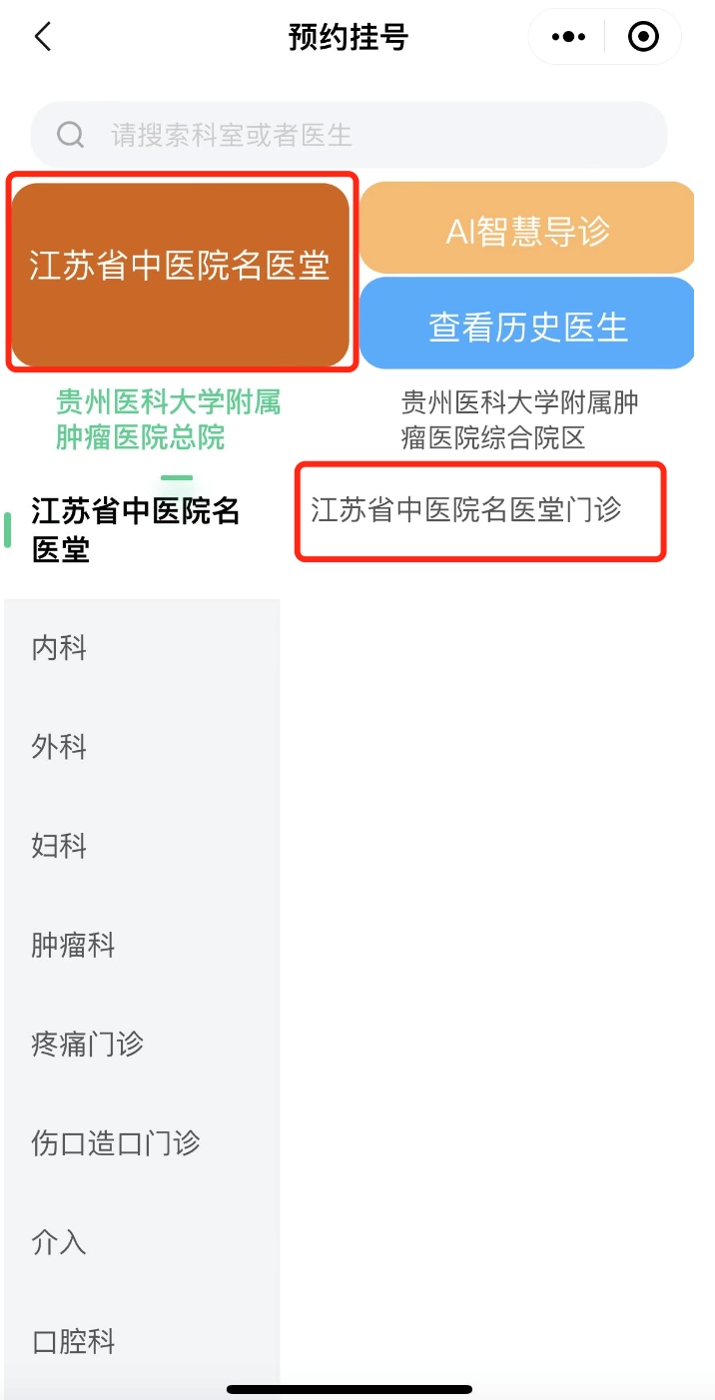Screen dimensions: 715x1400
Task: Open 伤口造口门诊 category
Action: [116, 1143]
